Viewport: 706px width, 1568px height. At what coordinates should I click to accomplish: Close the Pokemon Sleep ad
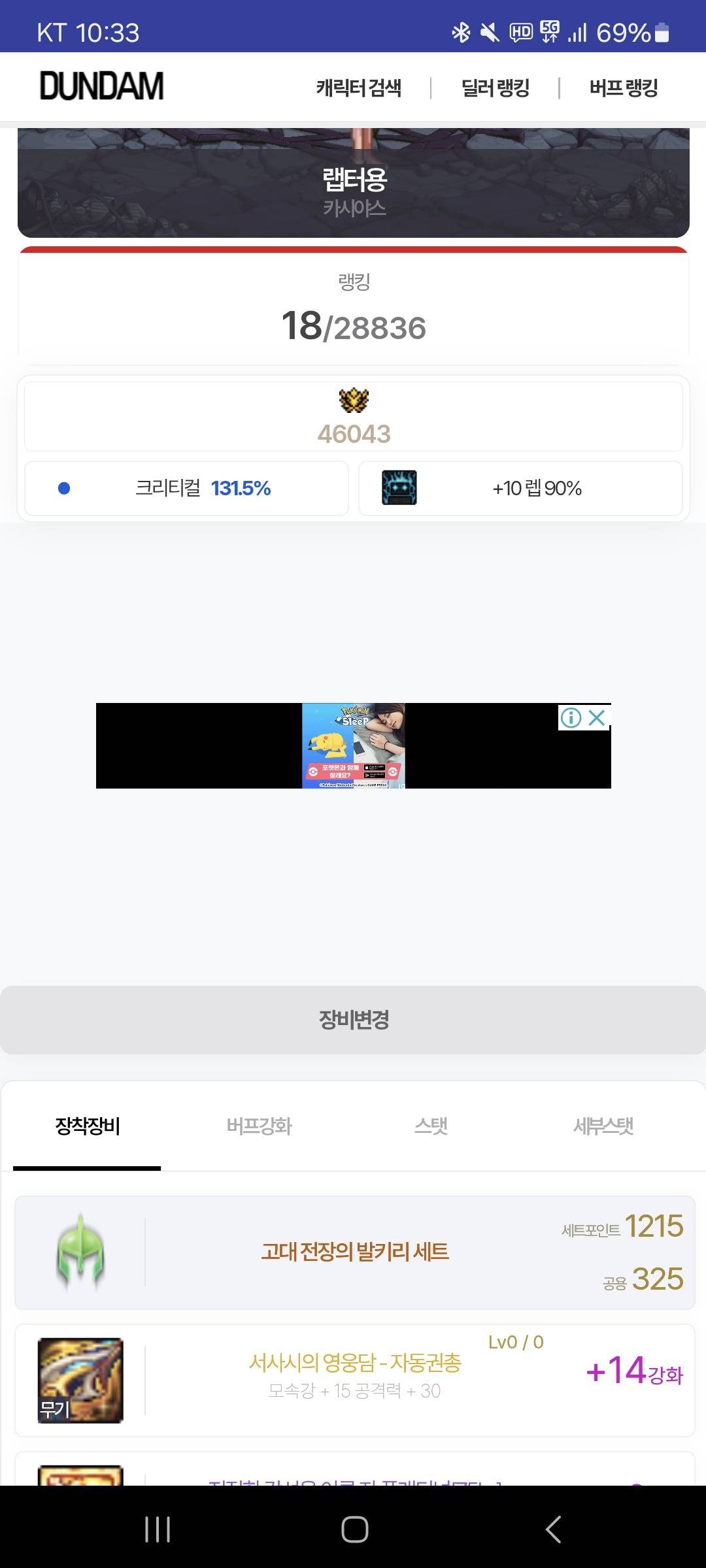597,717
